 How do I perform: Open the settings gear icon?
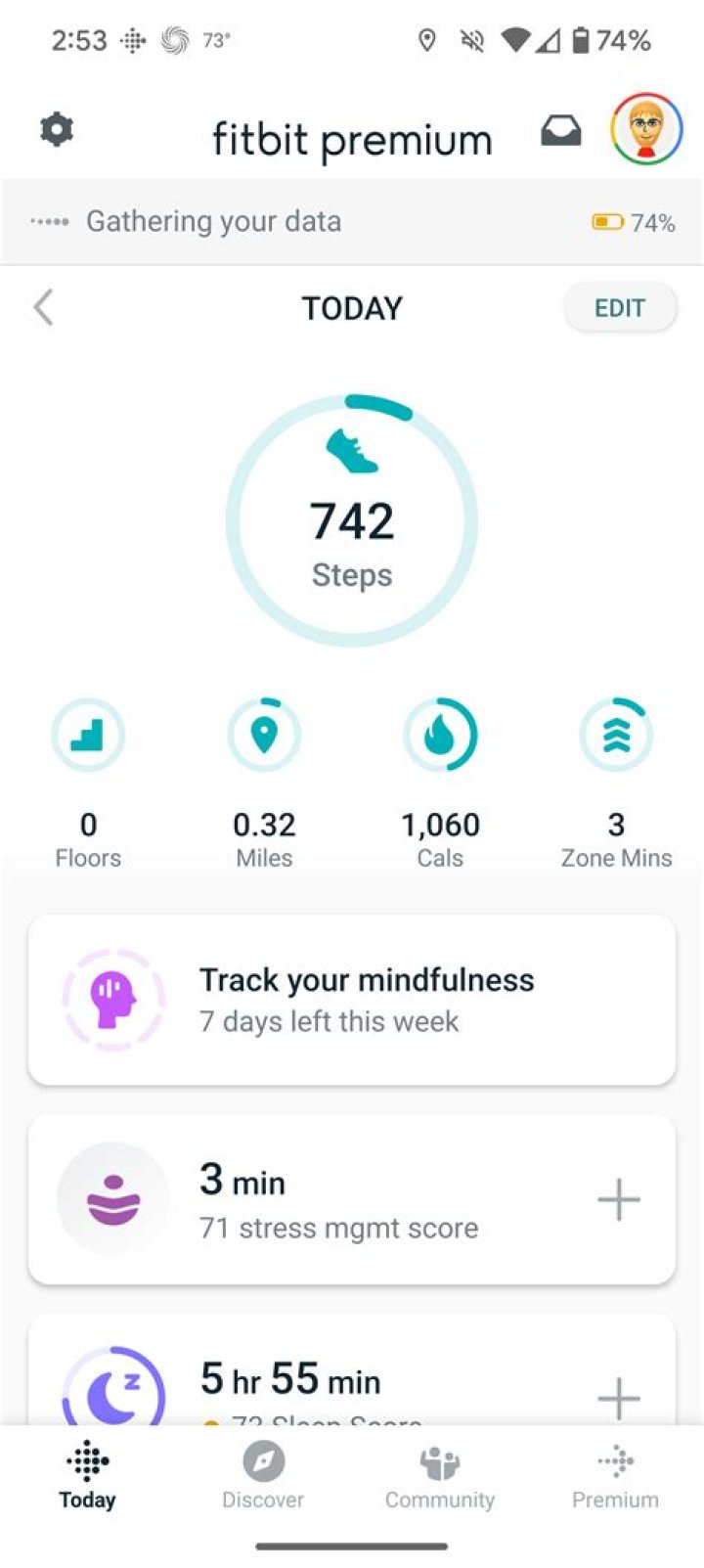point(57,129)
